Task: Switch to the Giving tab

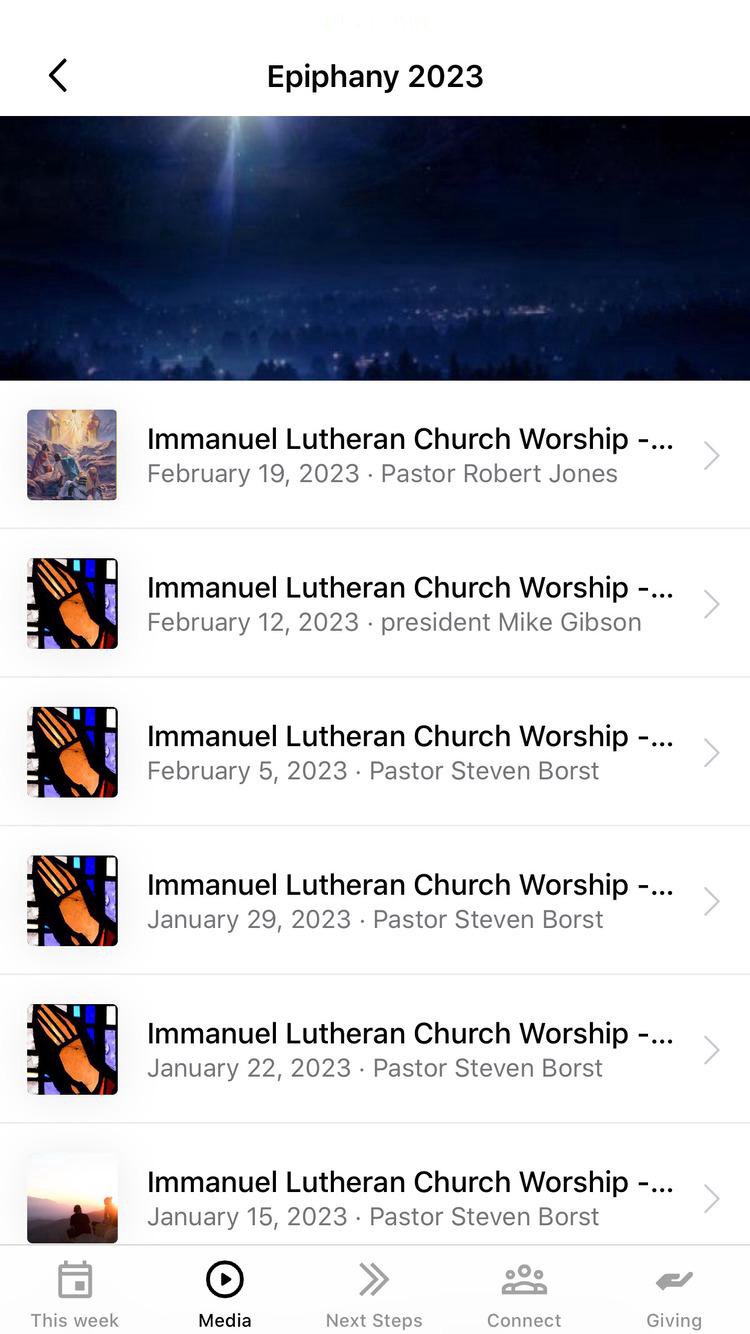Action: coord(674,1293)
